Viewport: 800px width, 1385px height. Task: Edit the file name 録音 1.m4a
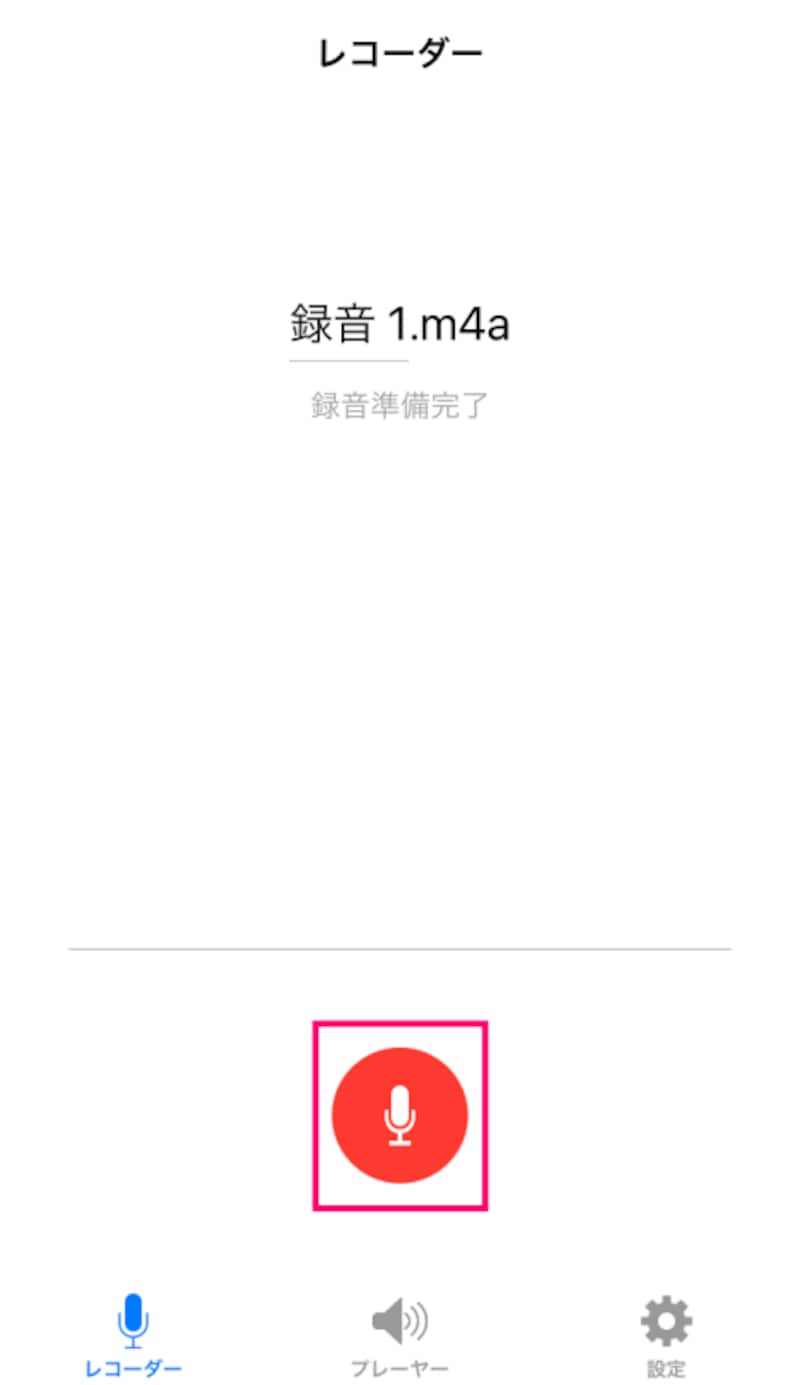400,326
